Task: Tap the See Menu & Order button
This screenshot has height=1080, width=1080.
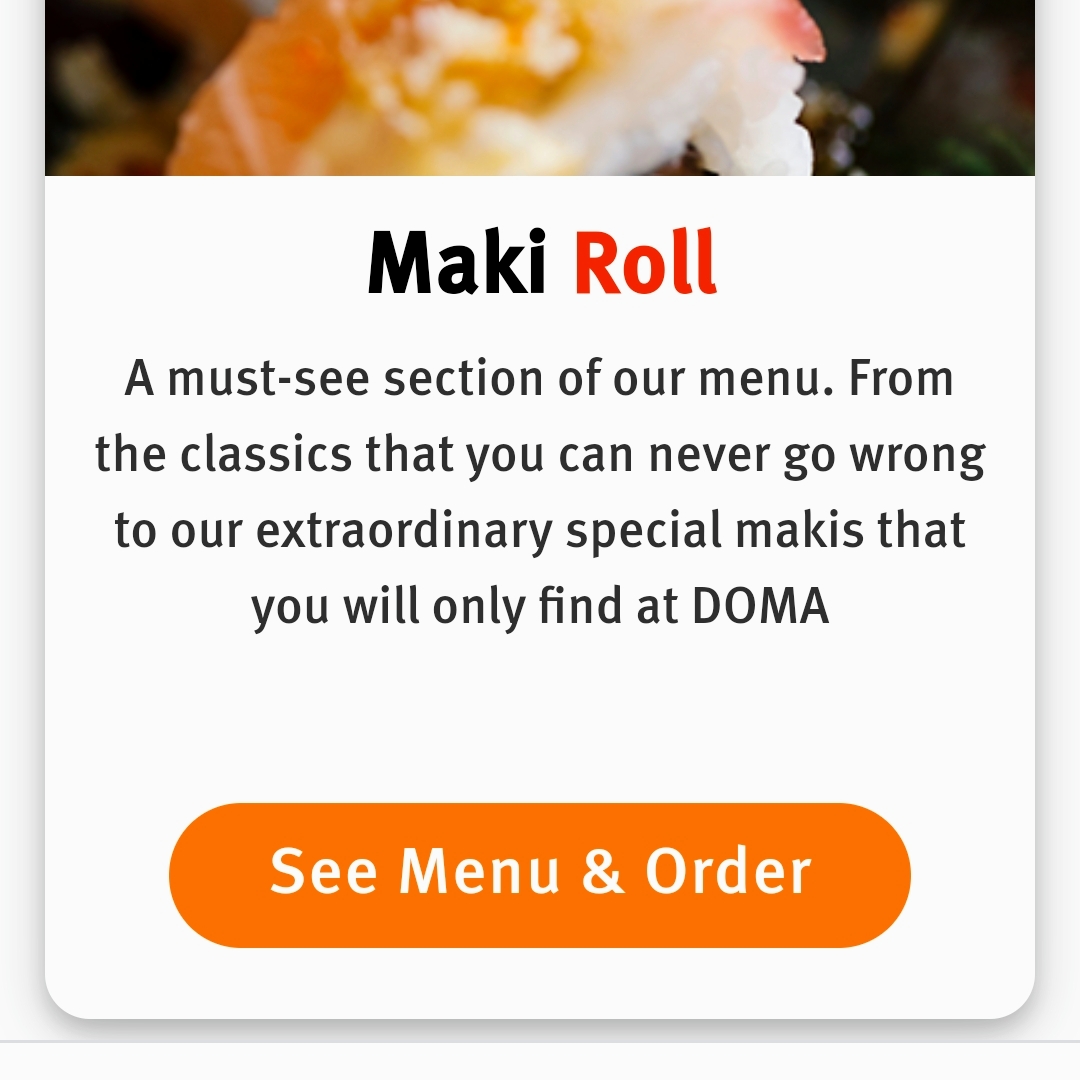Action: [x=540, y=874]
